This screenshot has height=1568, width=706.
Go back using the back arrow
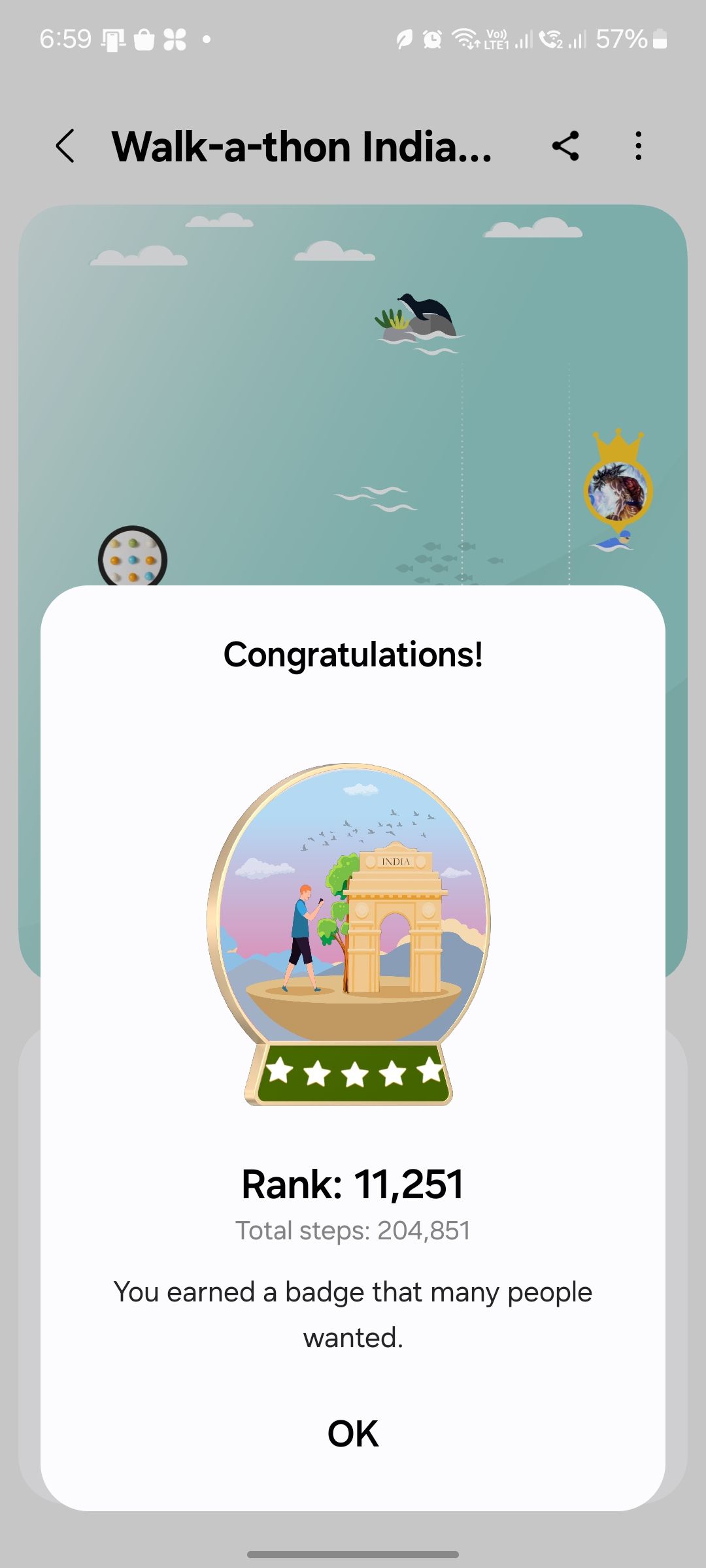[x=65, y=146]
